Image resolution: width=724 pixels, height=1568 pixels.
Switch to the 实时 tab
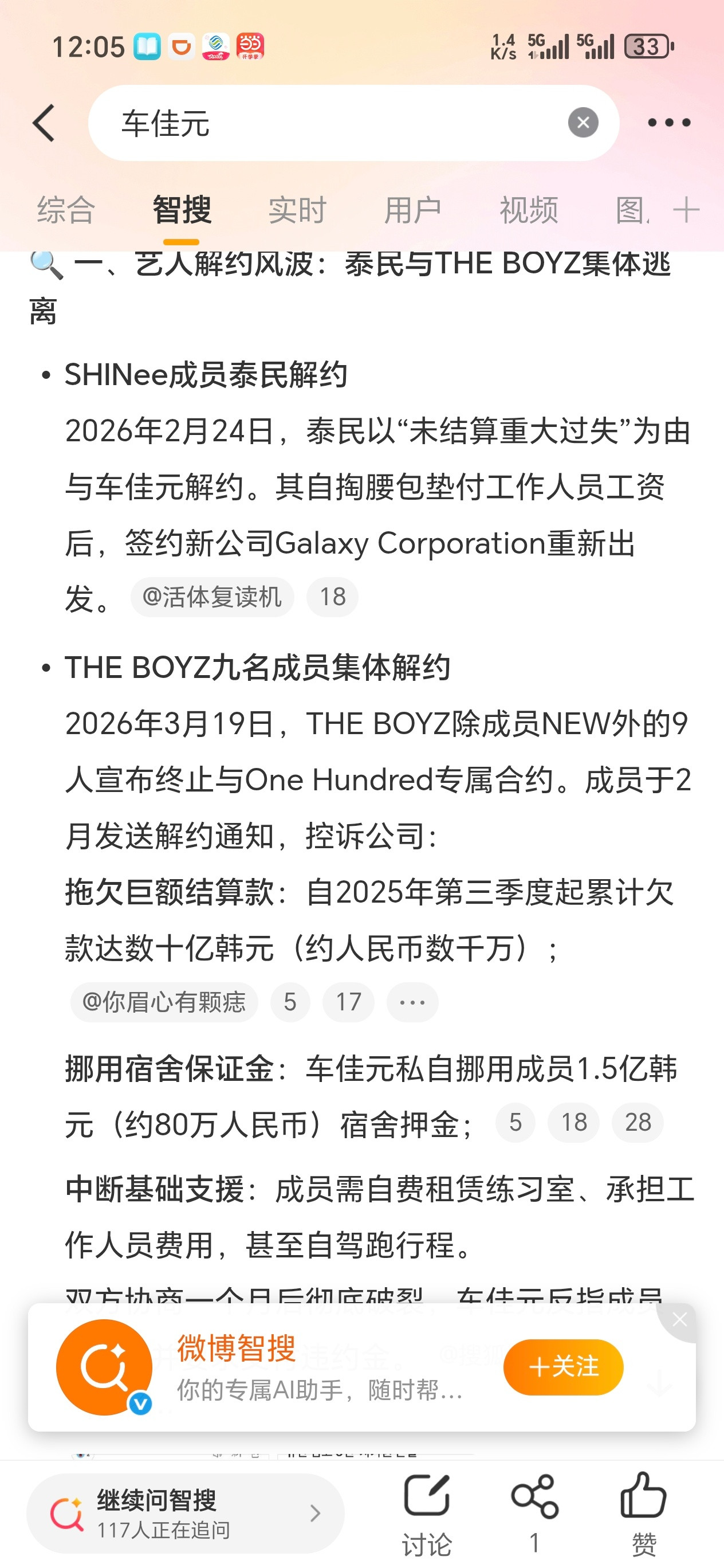click(x=296, y=209)
